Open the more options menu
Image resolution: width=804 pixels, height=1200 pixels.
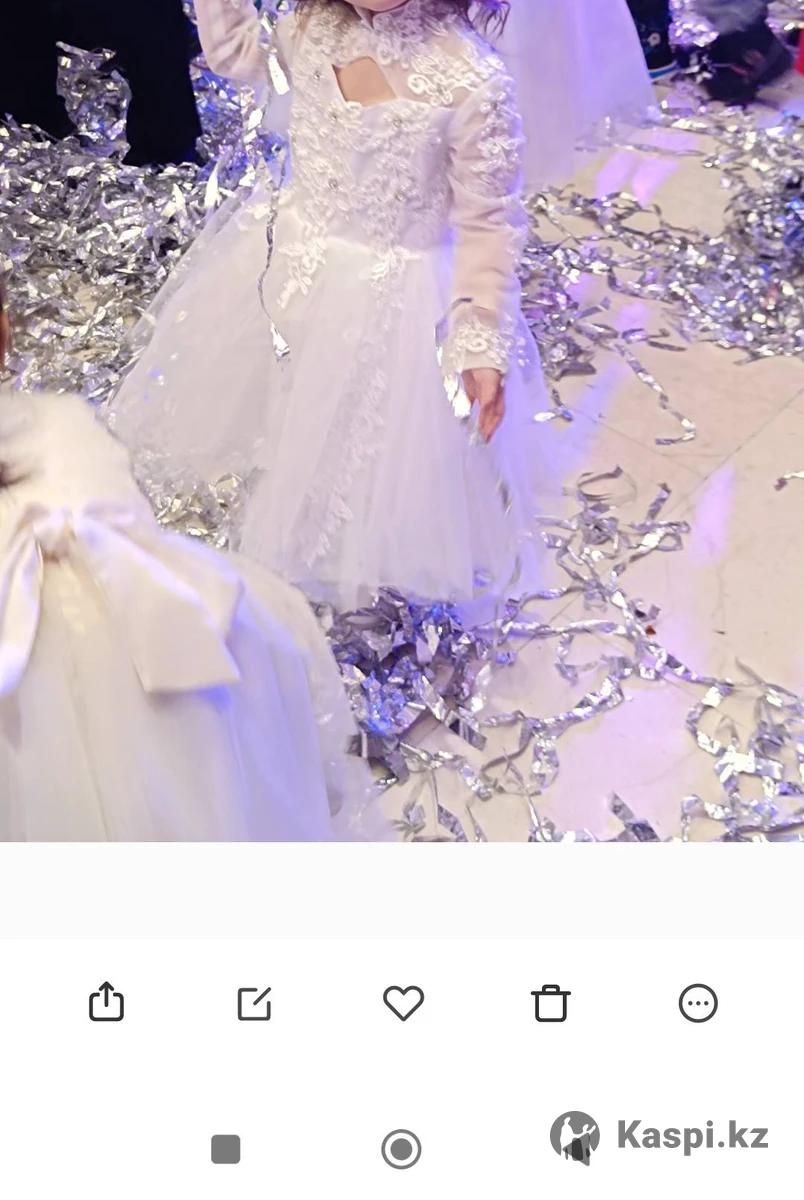(698, 1003)
